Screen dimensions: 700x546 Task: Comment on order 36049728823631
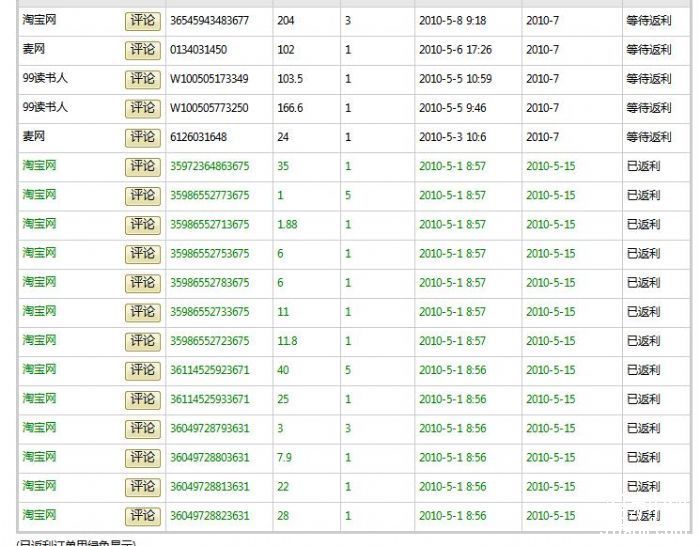(142, 516)
